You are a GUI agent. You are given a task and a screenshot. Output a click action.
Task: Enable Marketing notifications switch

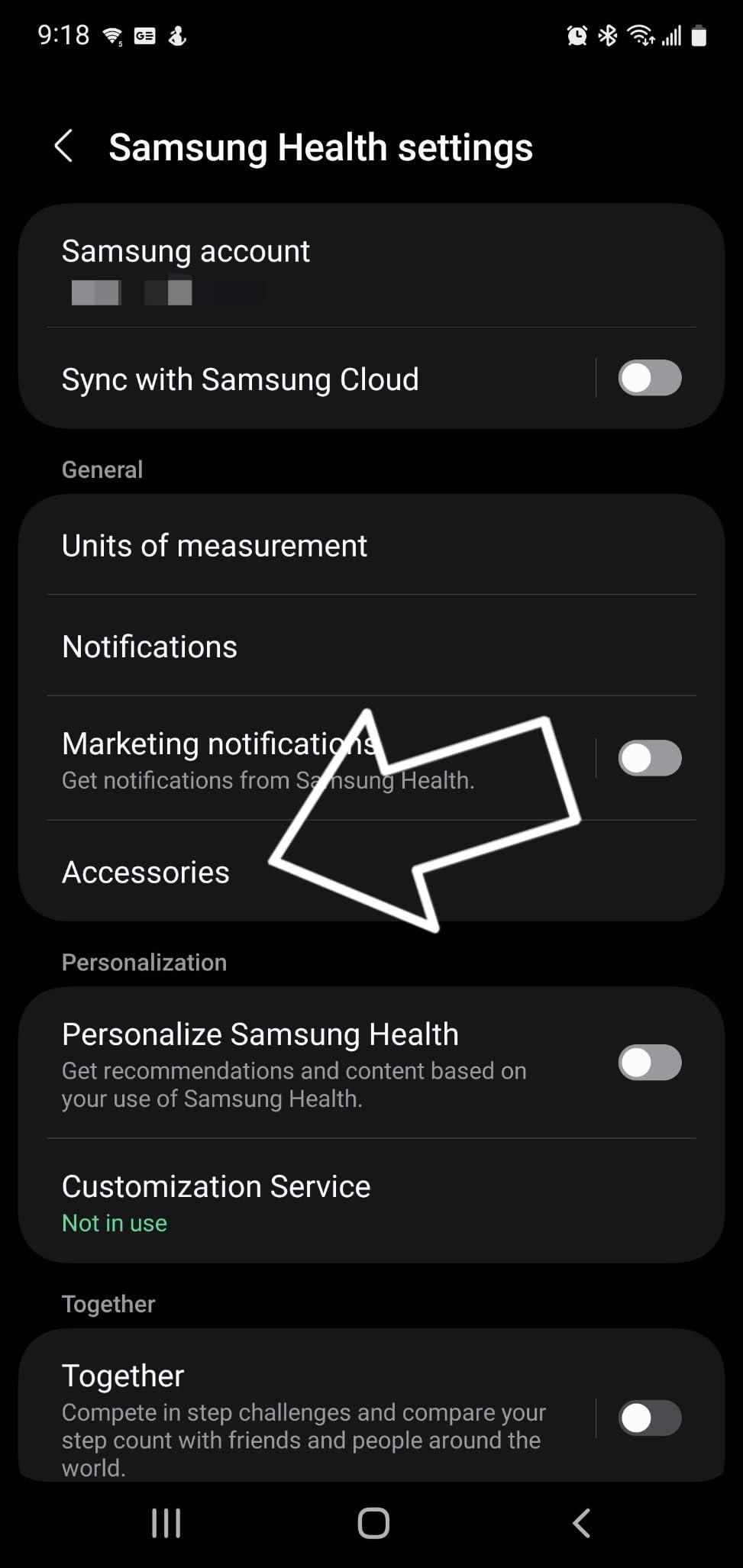pos(649,759)
